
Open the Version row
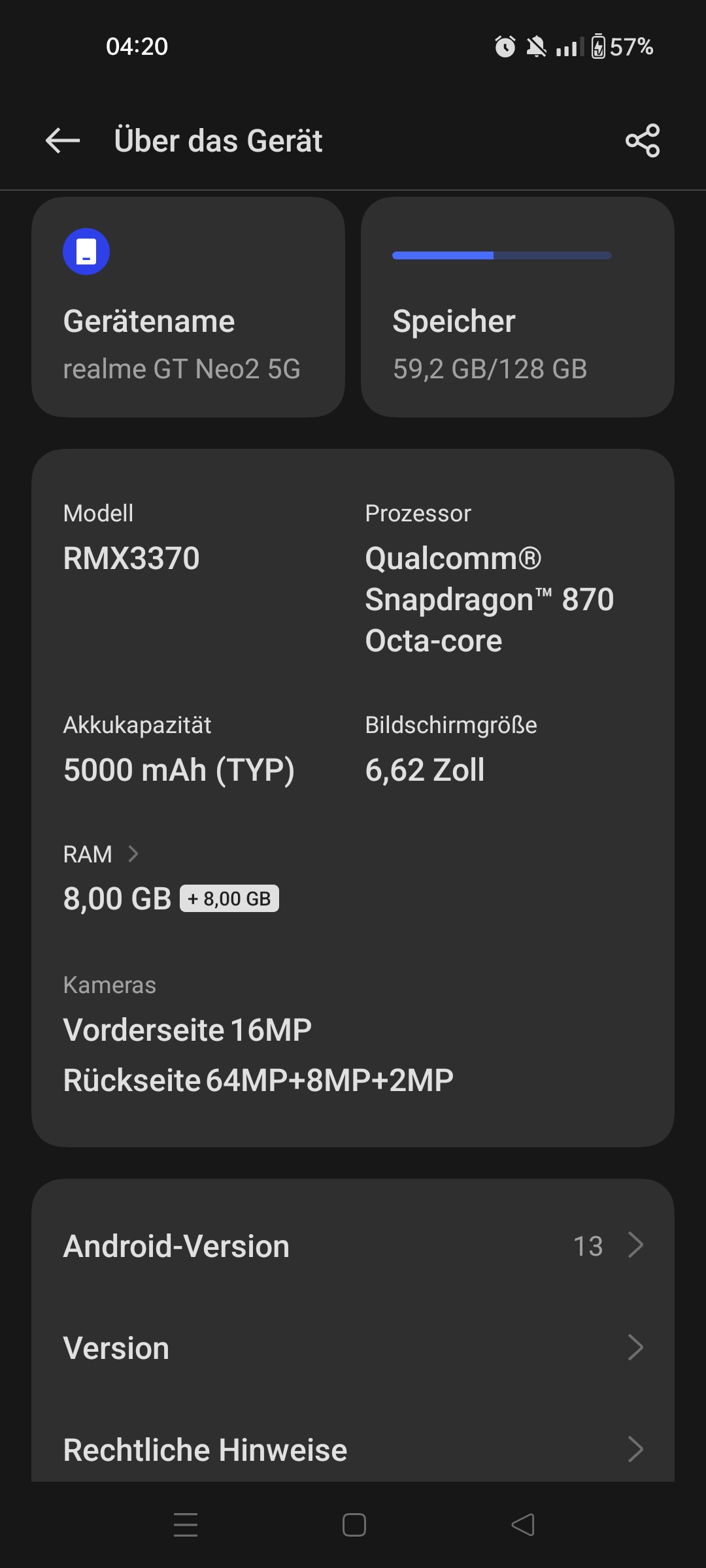(353, 1348)
